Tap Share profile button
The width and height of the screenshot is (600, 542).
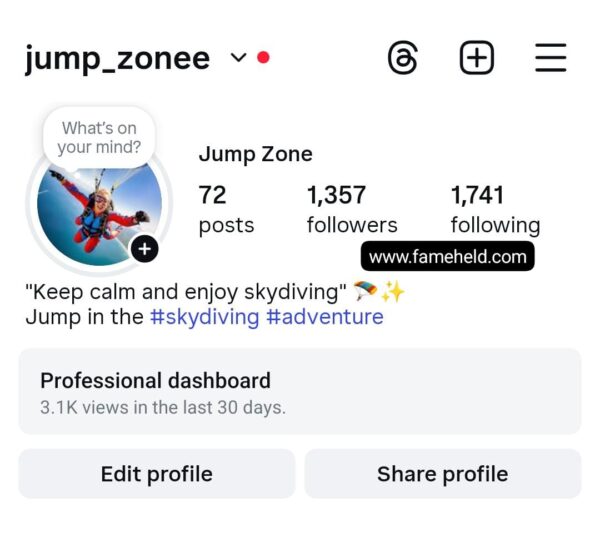point(442,474)
